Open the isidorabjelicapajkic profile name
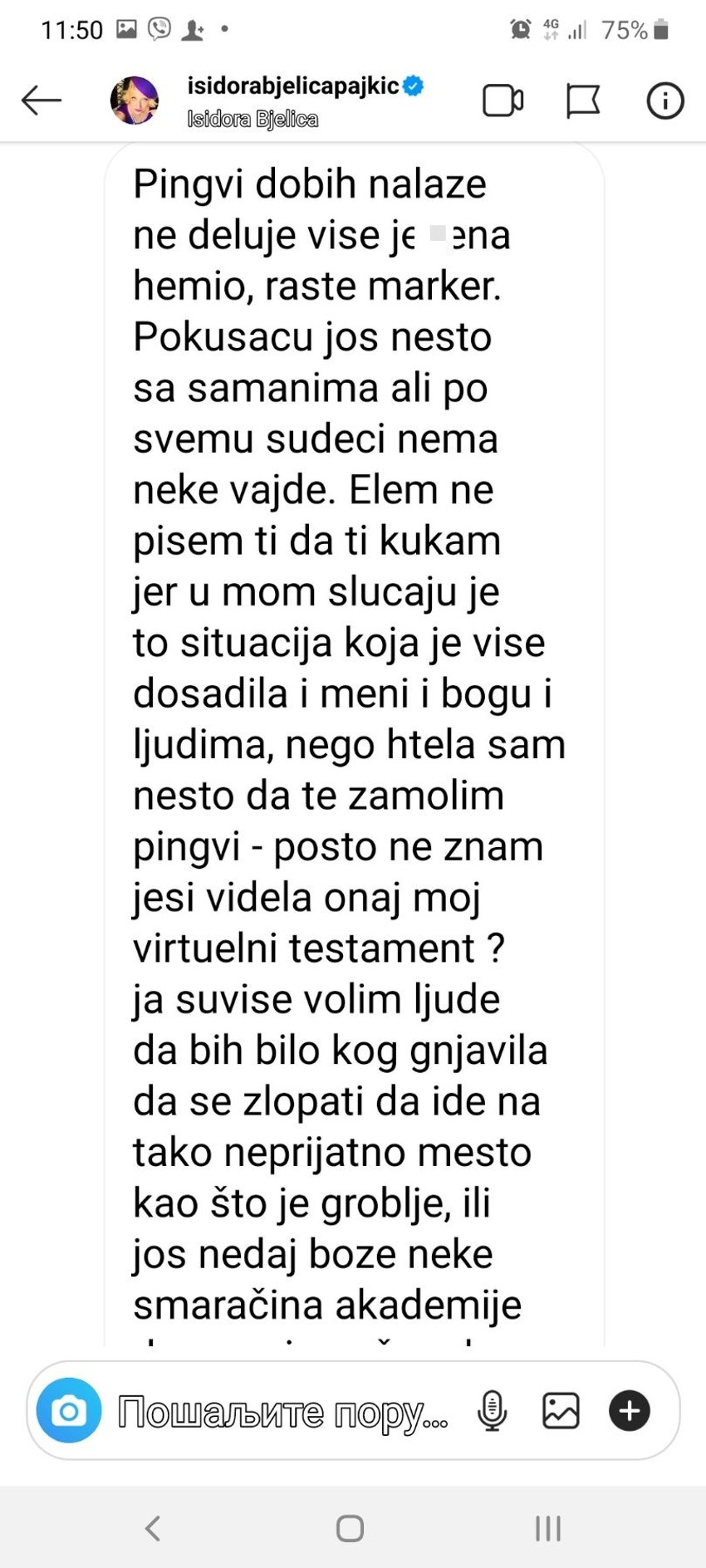706x1568 pixels. coord(292,86)
